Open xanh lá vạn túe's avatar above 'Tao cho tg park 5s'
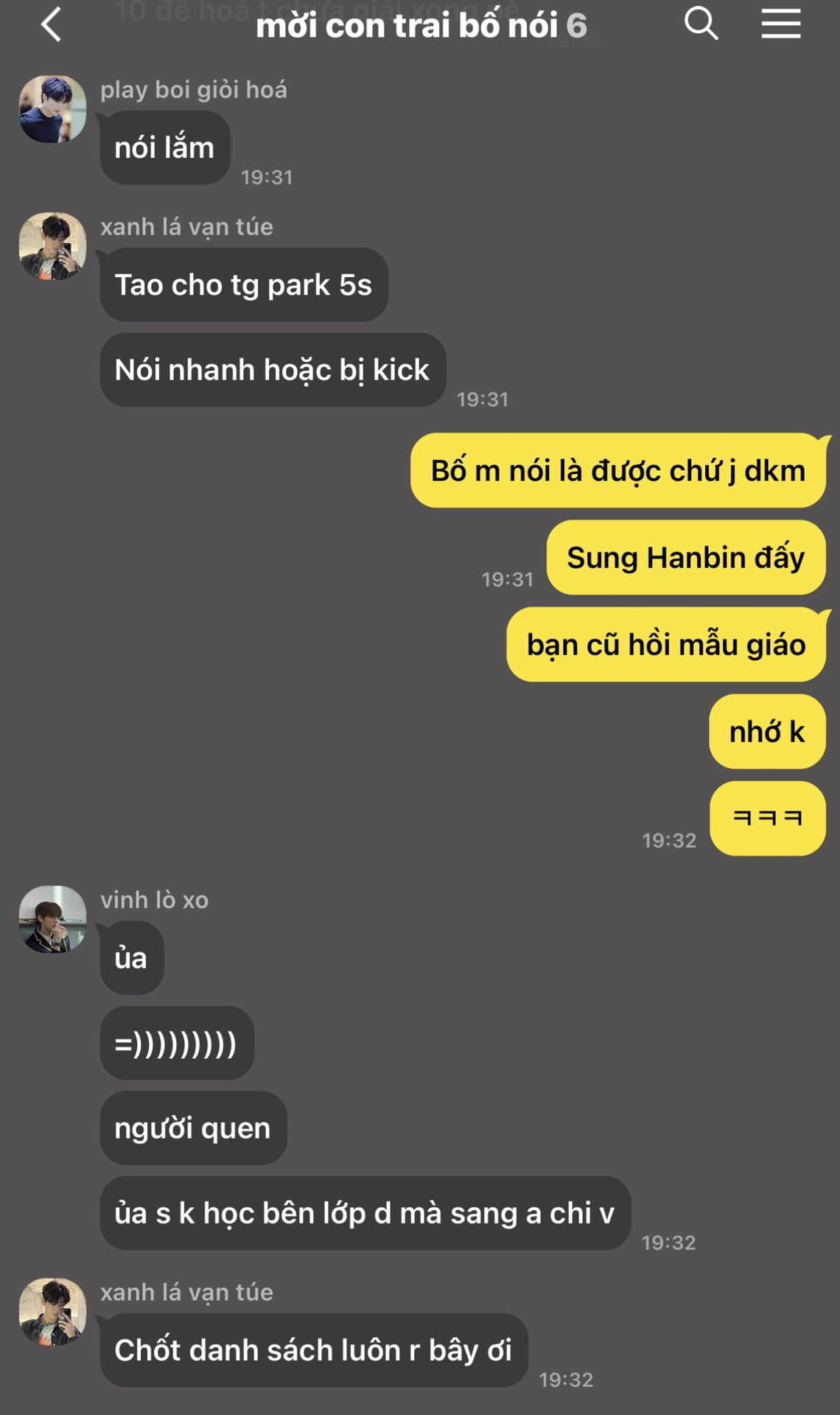The height and width of the screenshot is (1415, 840). point(52,246)
